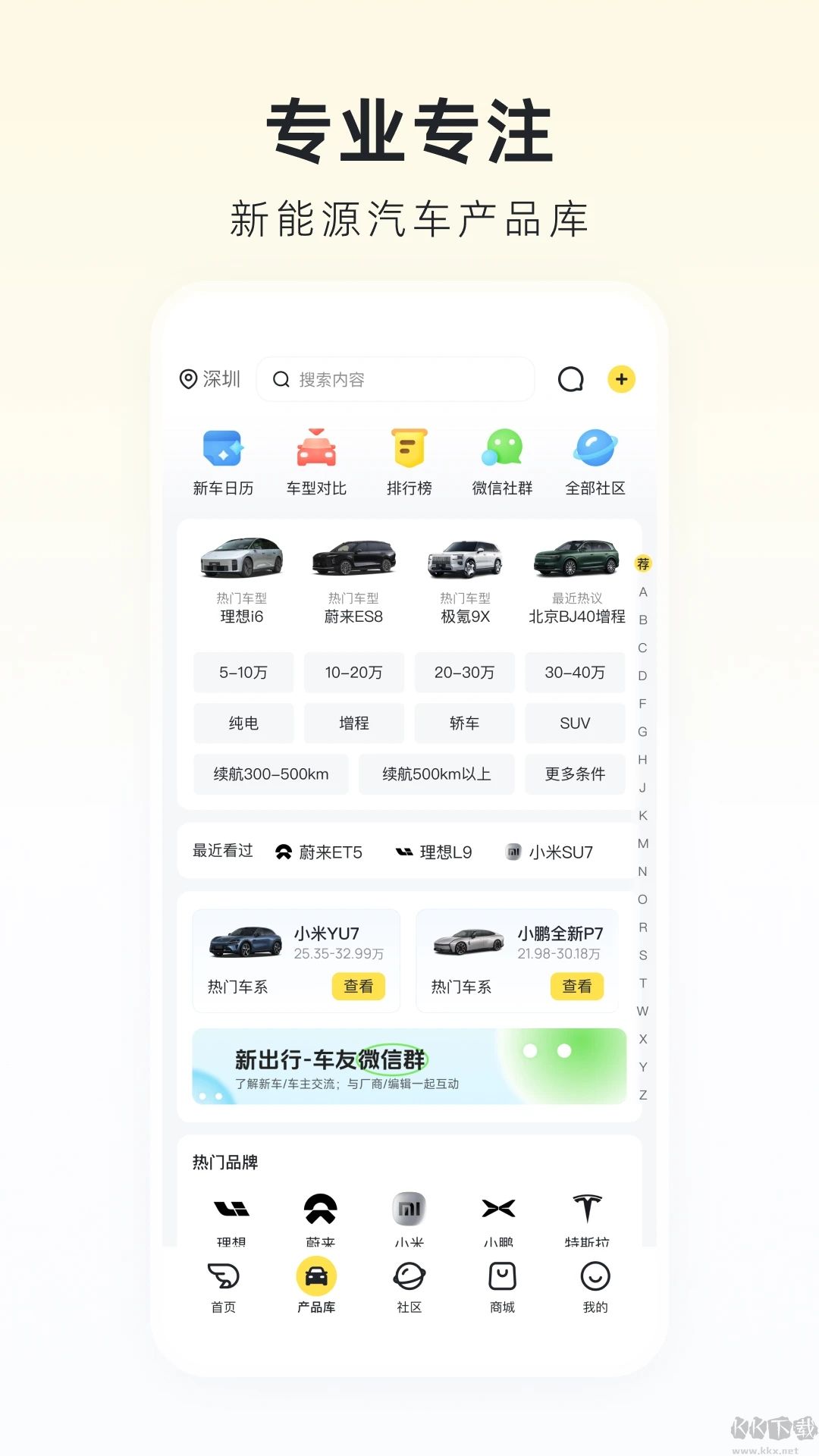This screenshot has width=819, height=1456.
Task: Click 查看 button for 小米YU7
Action: click(x=358, y=987)
